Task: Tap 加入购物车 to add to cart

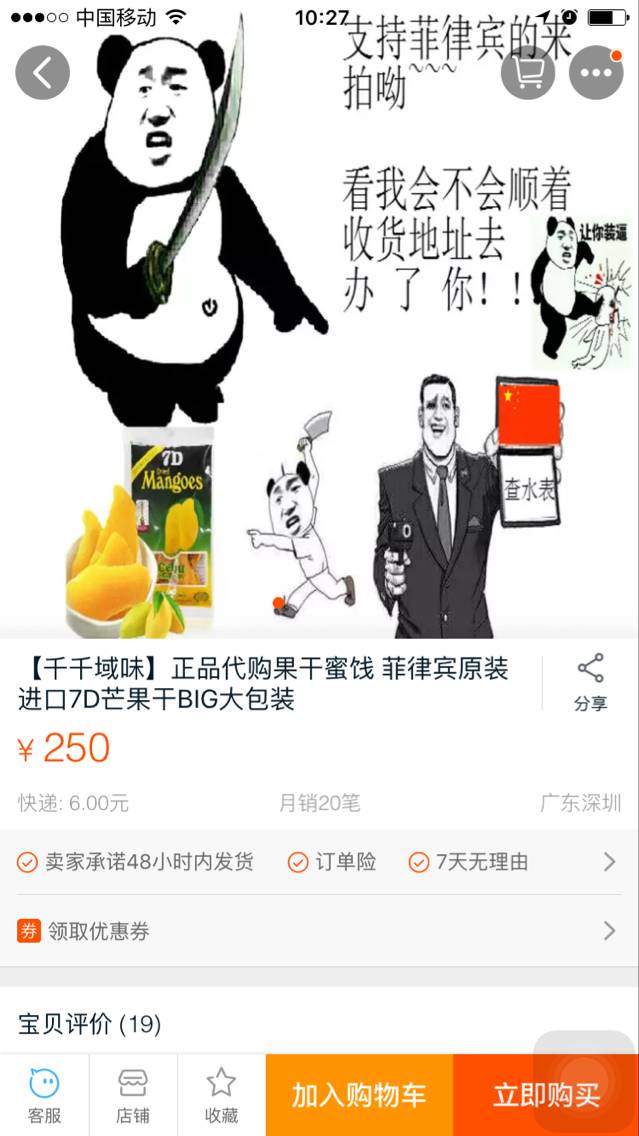Action: pyautogui.click(x=359, y=1095)
